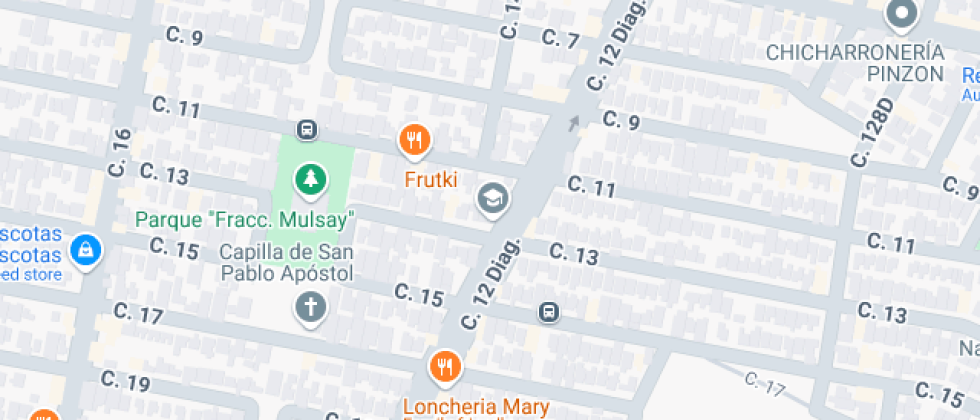Viewport: 980px width, 420px height.
Task: Open the school marker beside C. 12 Diag.
Action: (492, 199)
